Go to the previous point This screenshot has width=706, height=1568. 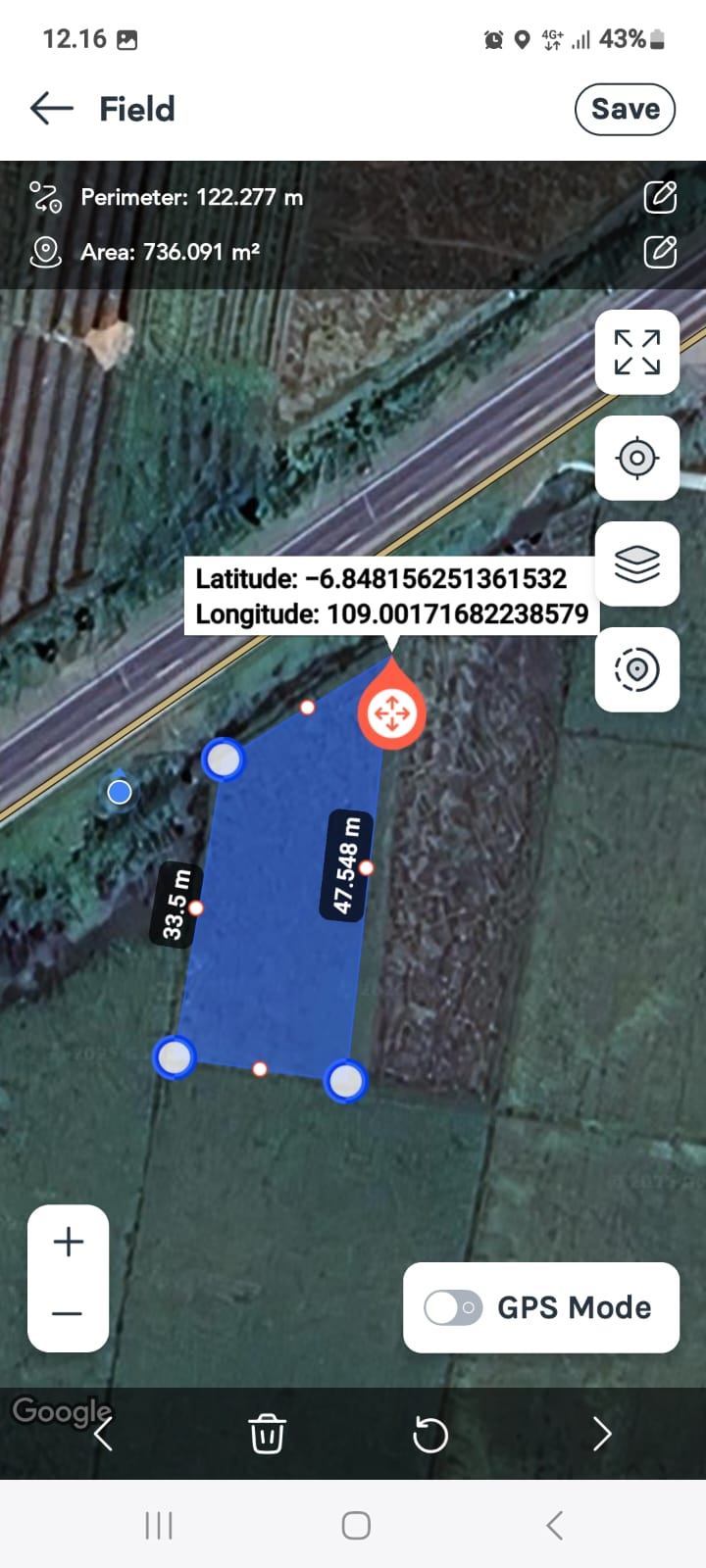tap(103, 1435)
